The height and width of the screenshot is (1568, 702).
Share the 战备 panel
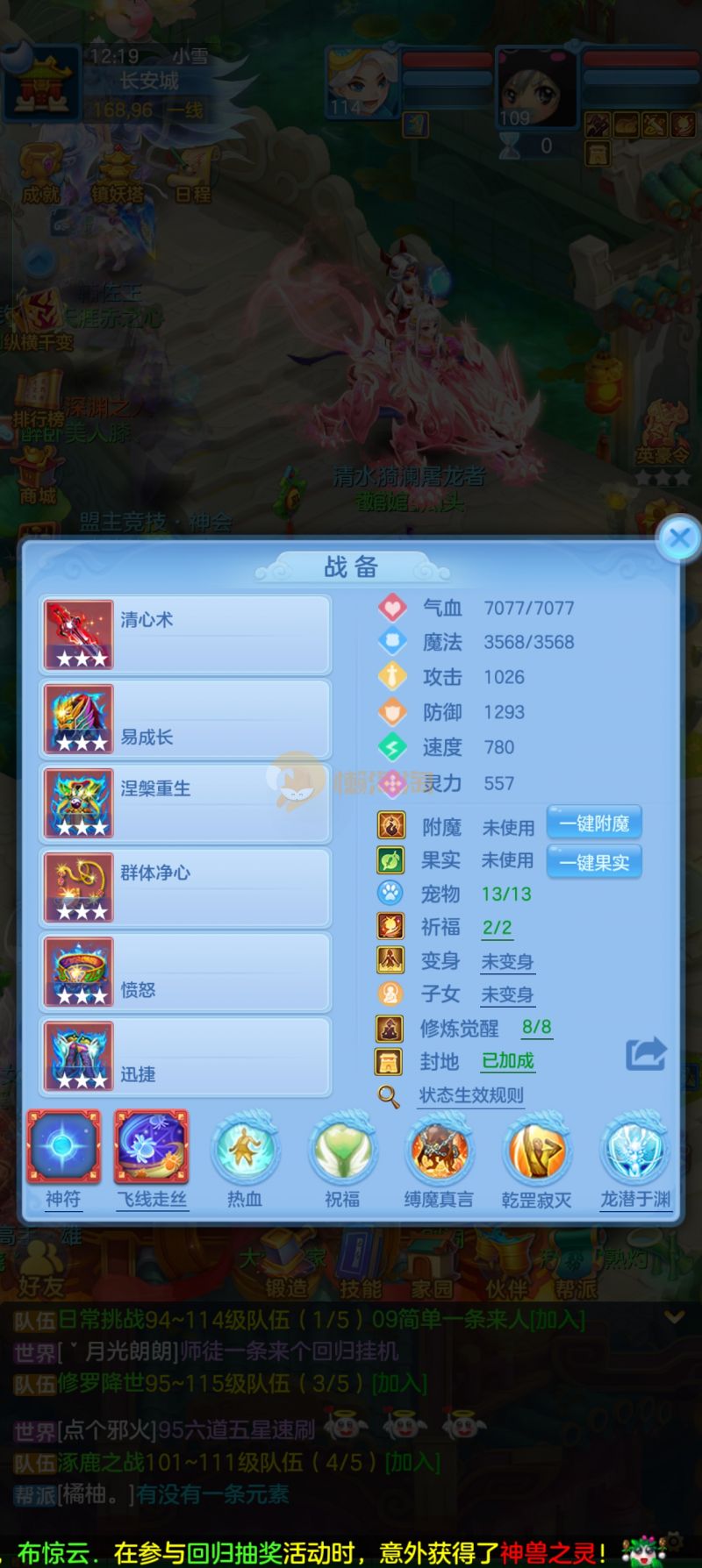646,1053
